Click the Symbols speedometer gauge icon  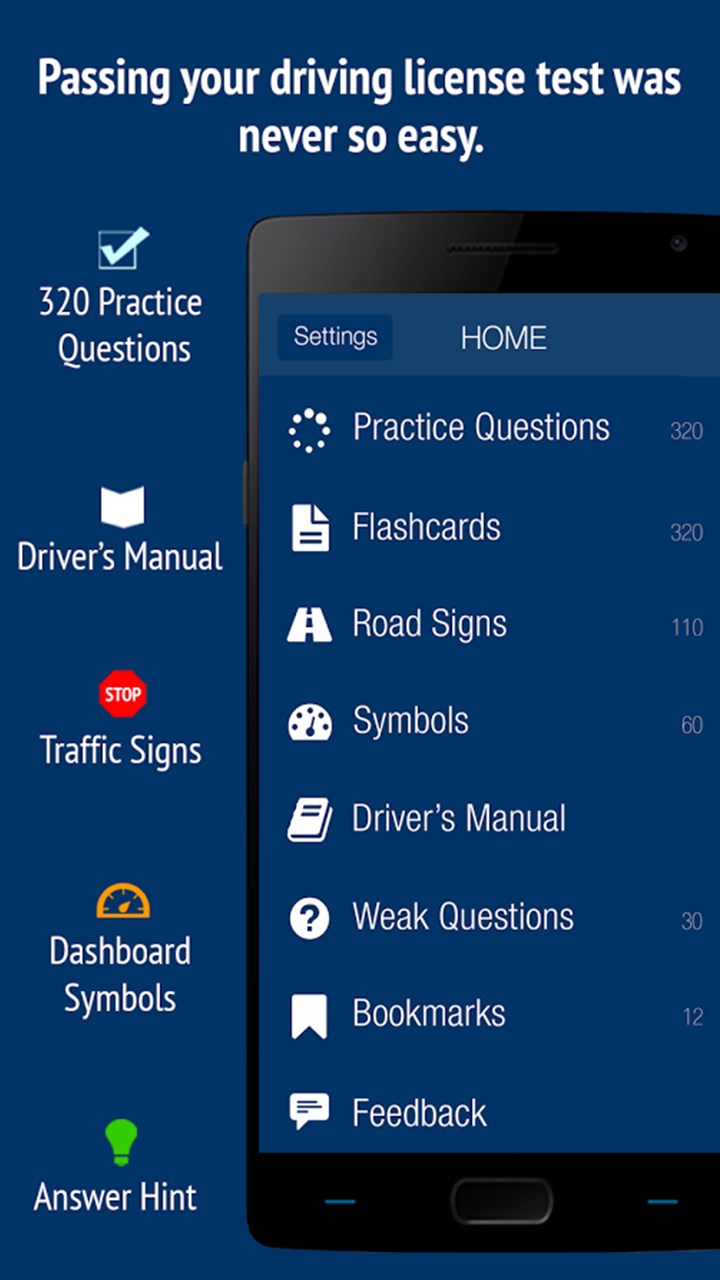point(310,720)
